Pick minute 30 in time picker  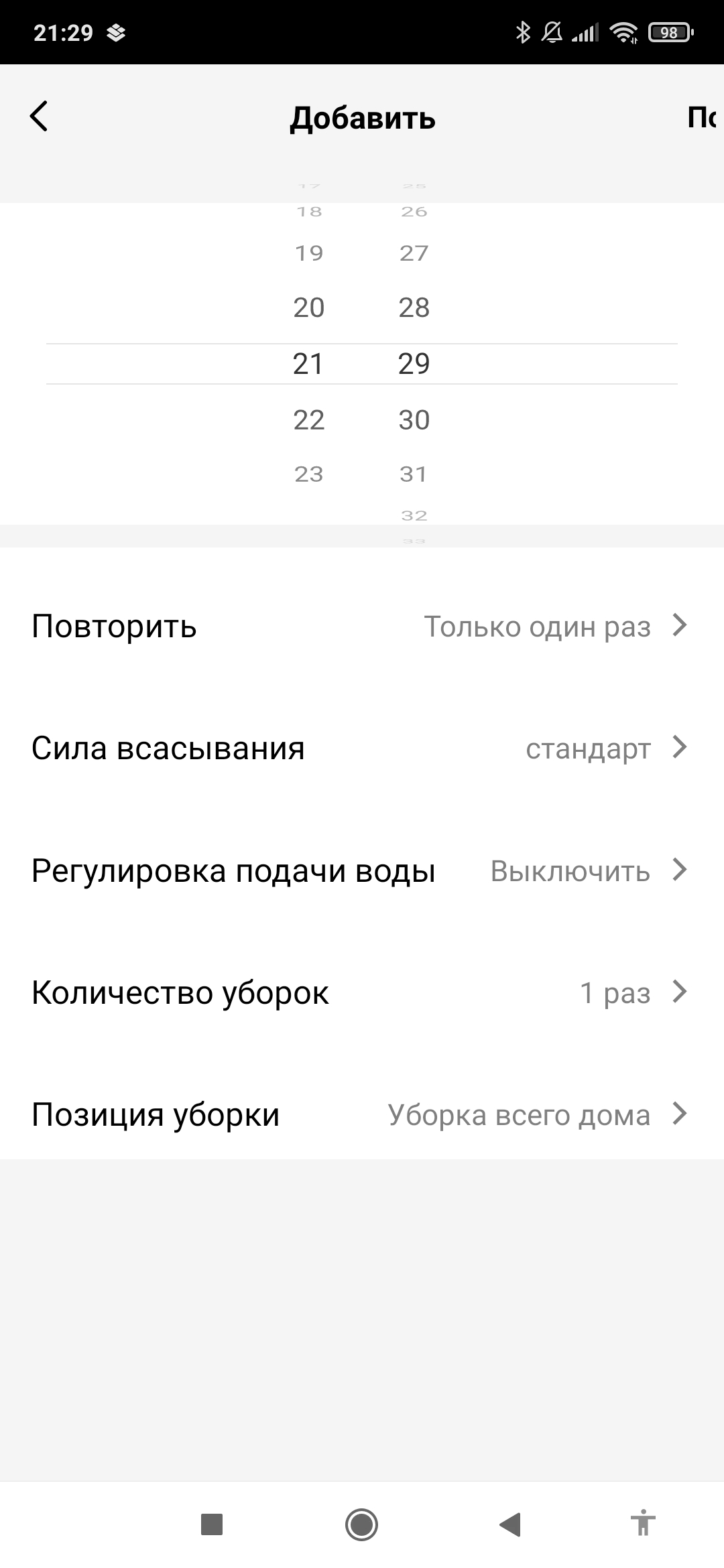414,420
